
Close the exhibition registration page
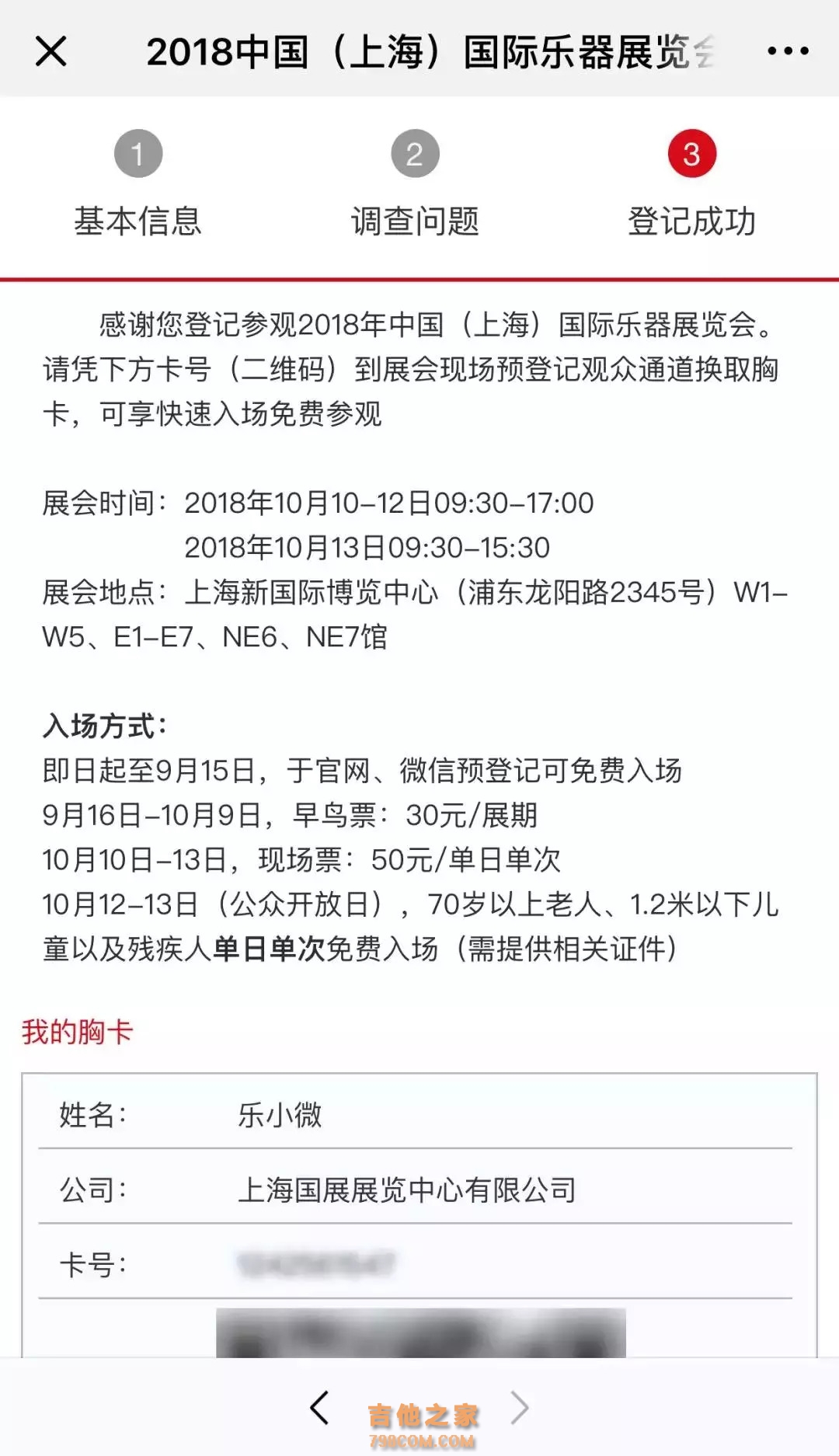tap(51, 51)
